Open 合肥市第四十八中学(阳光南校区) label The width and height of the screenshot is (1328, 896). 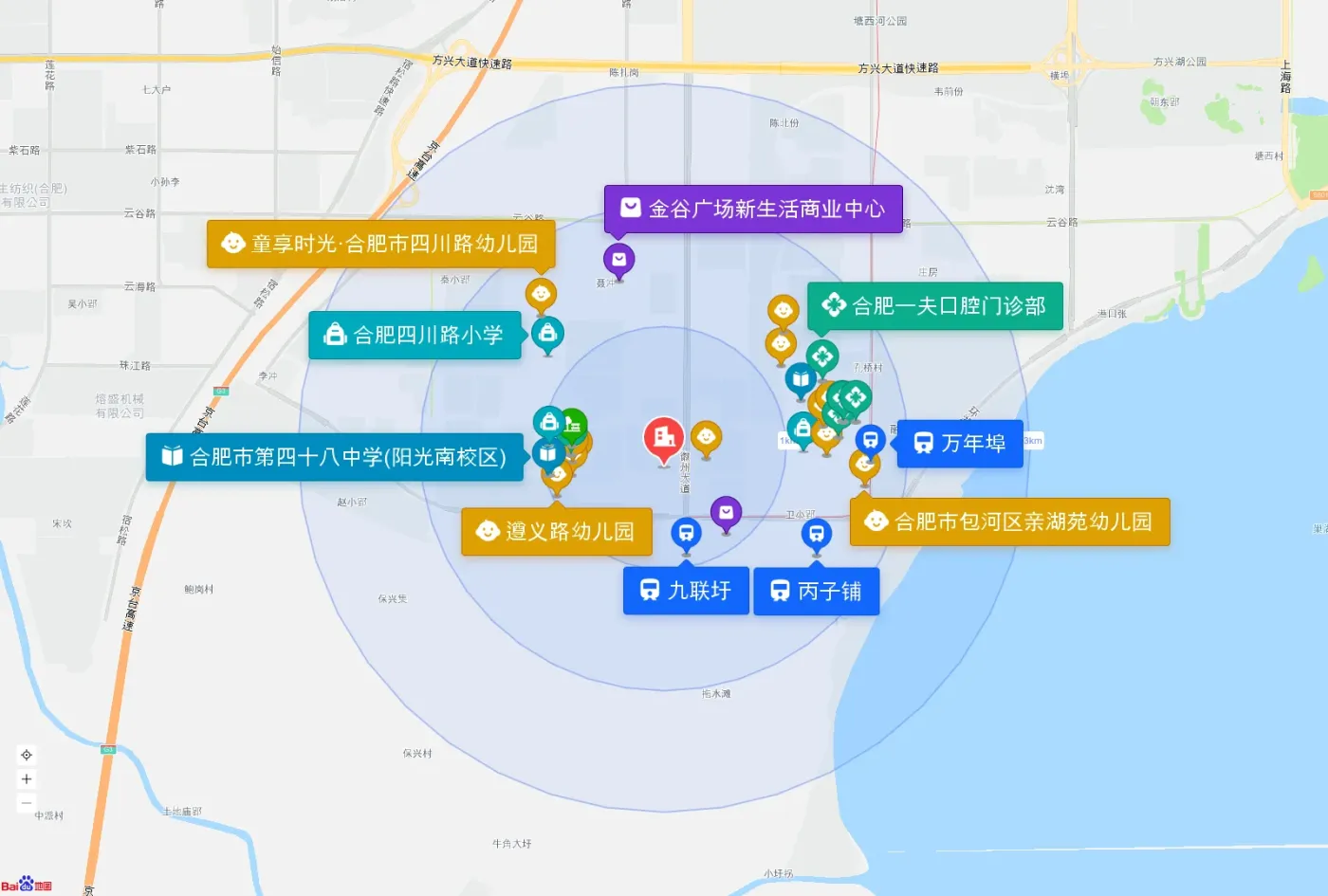pyautogui.click(x=335, y=457)
